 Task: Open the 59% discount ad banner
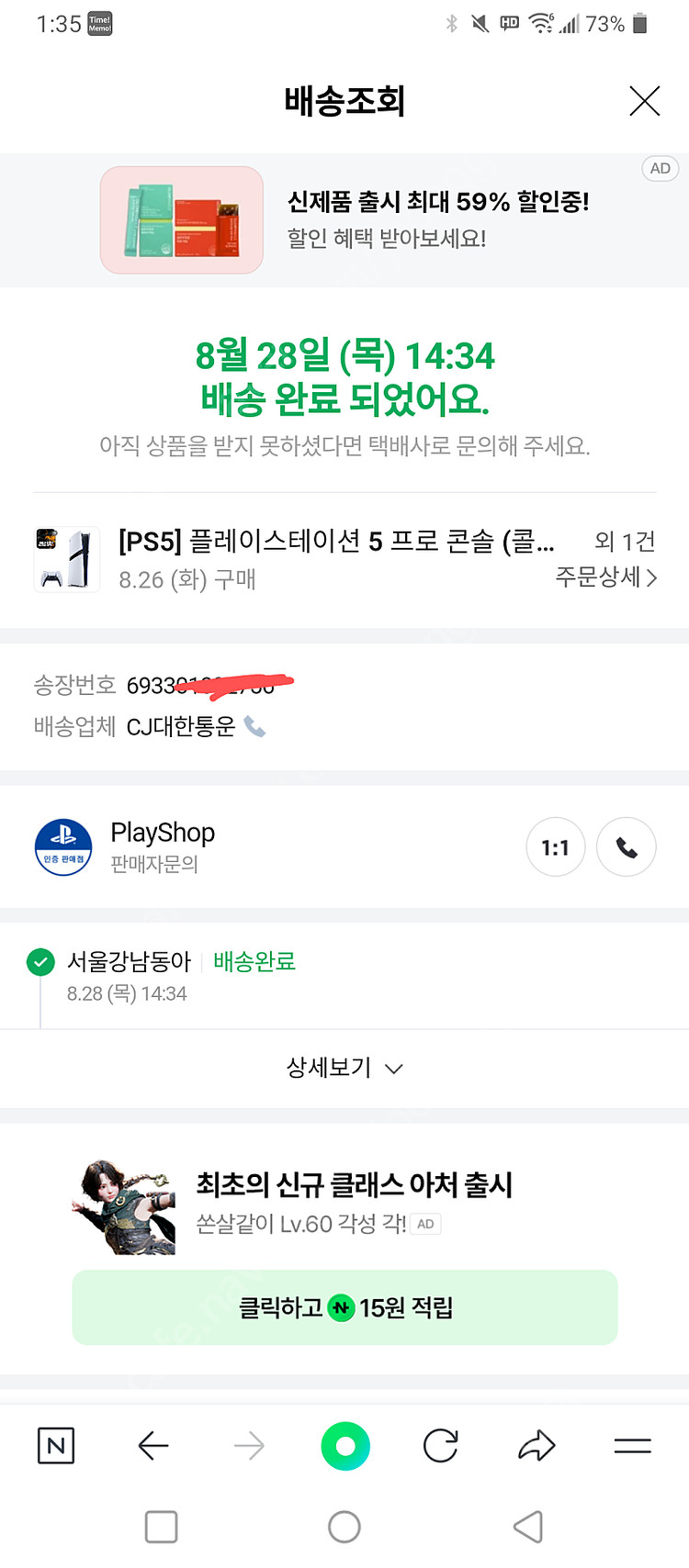coord(344,218)
